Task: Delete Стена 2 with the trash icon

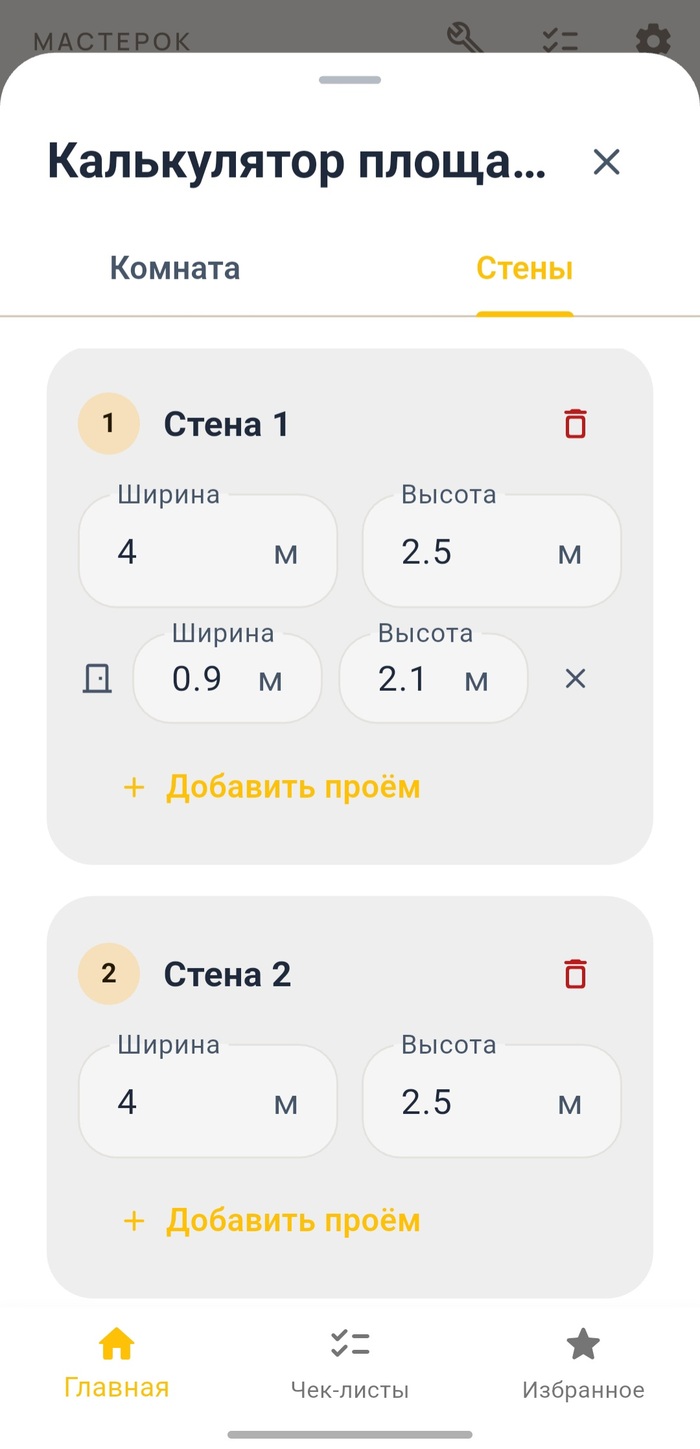Action: (575, 974)
